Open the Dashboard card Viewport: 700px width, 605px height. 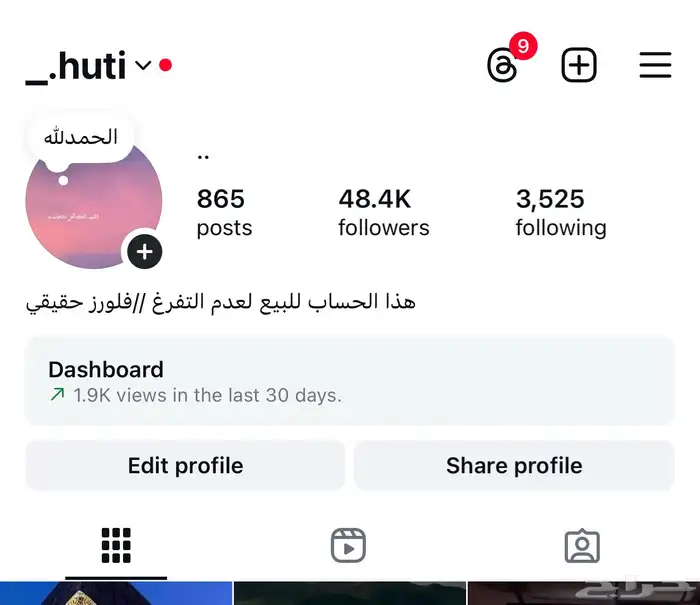click(349, 381)
